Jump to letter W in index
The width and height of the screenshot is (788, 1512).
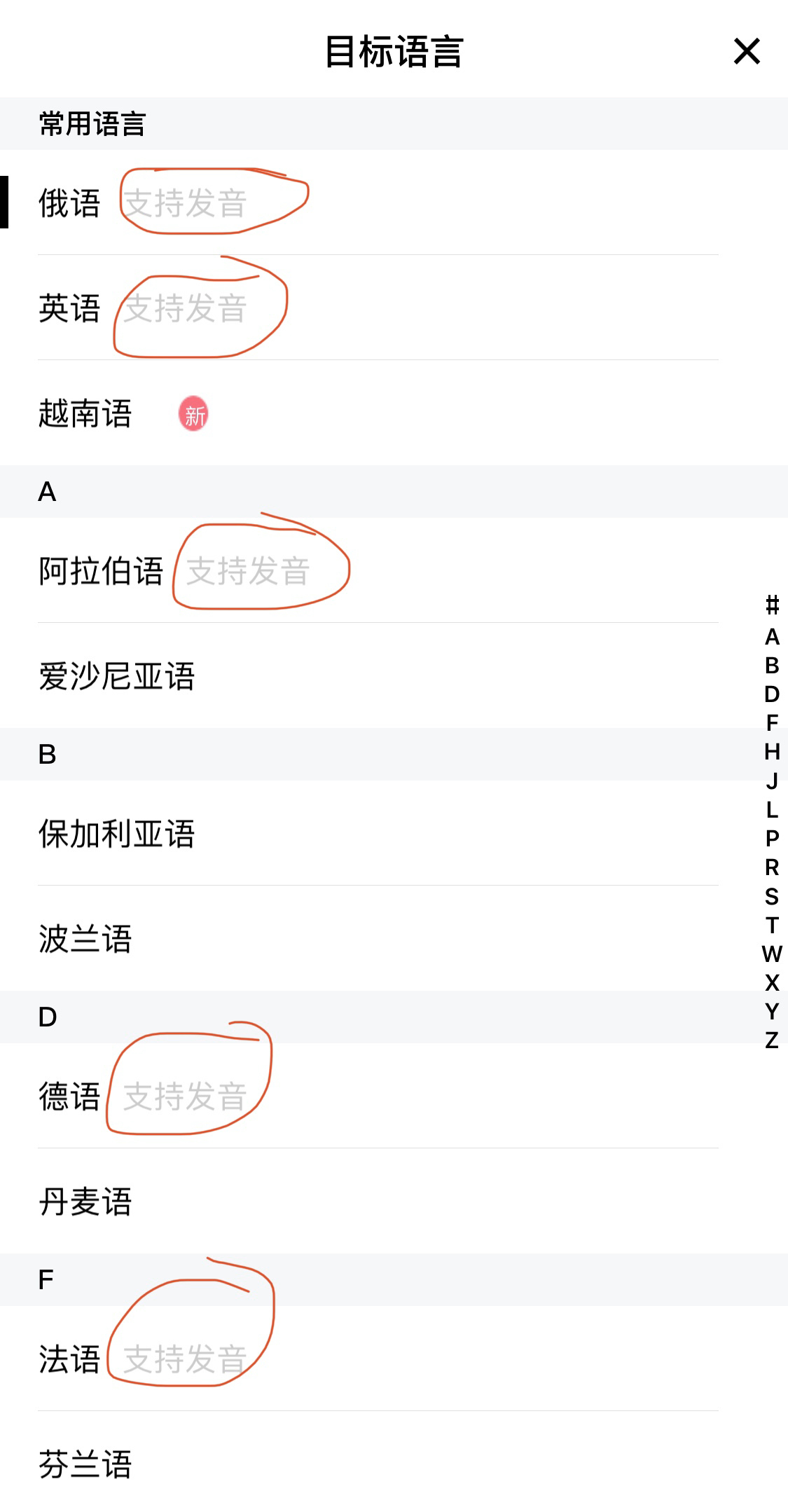[772, 954]
